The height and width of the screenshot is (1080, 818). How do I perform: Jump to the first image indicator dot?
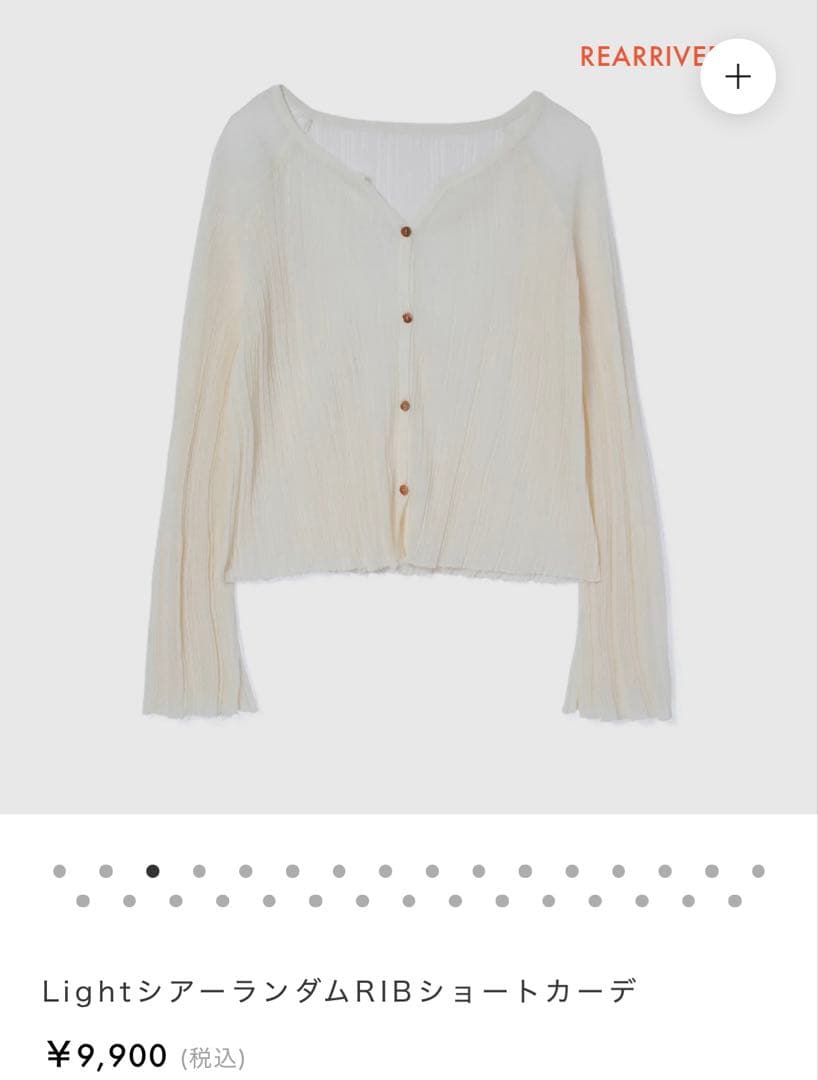(59, 871)
